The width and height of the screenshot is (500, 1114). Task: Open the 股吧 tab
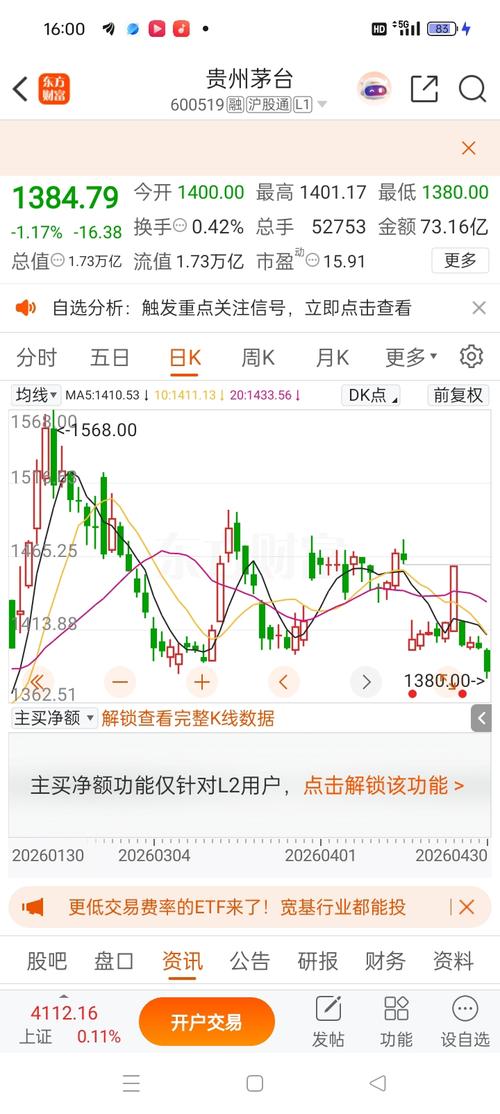point(47,961)
